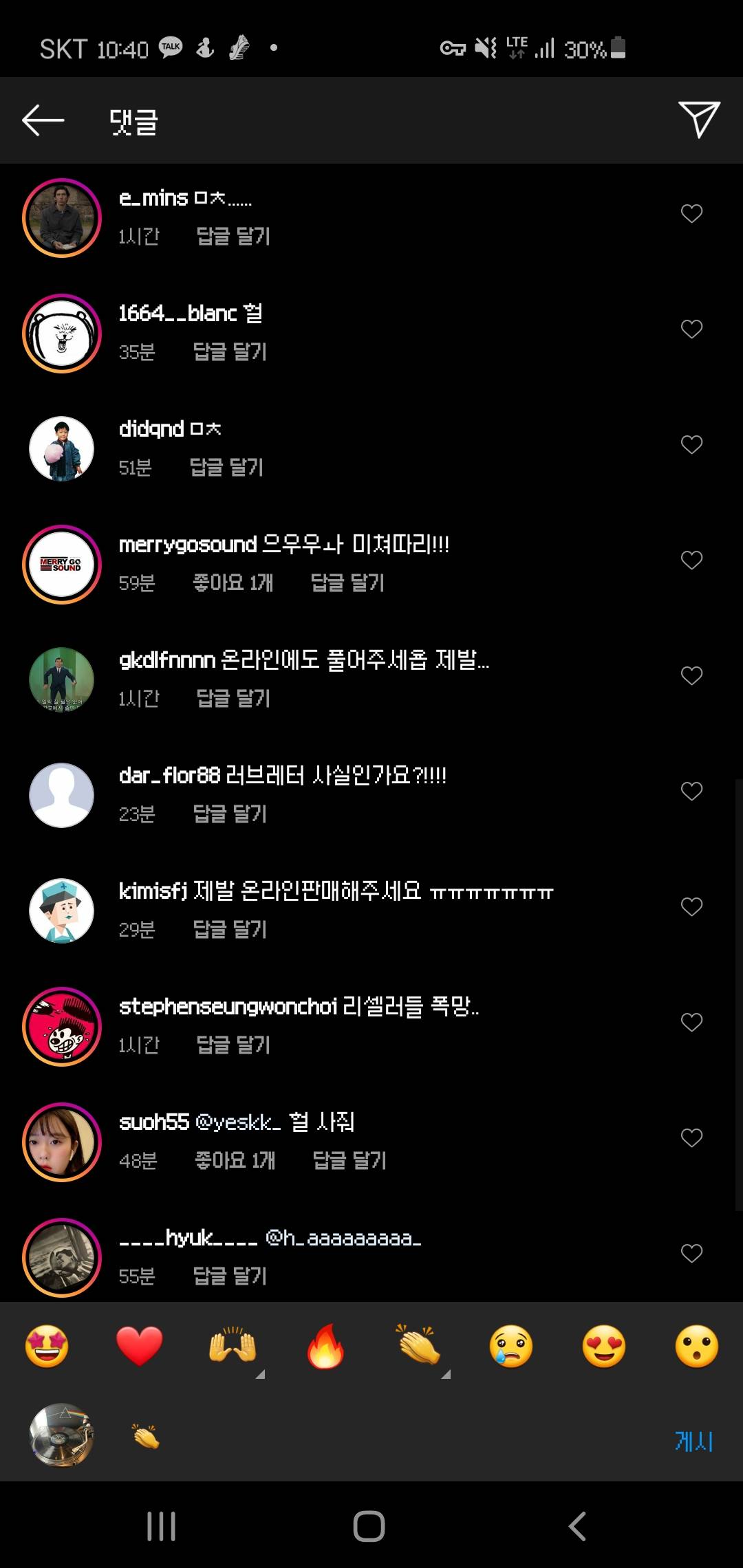Like merrygosound's comment
The image size is (743, 1568).
pos(691,560)
